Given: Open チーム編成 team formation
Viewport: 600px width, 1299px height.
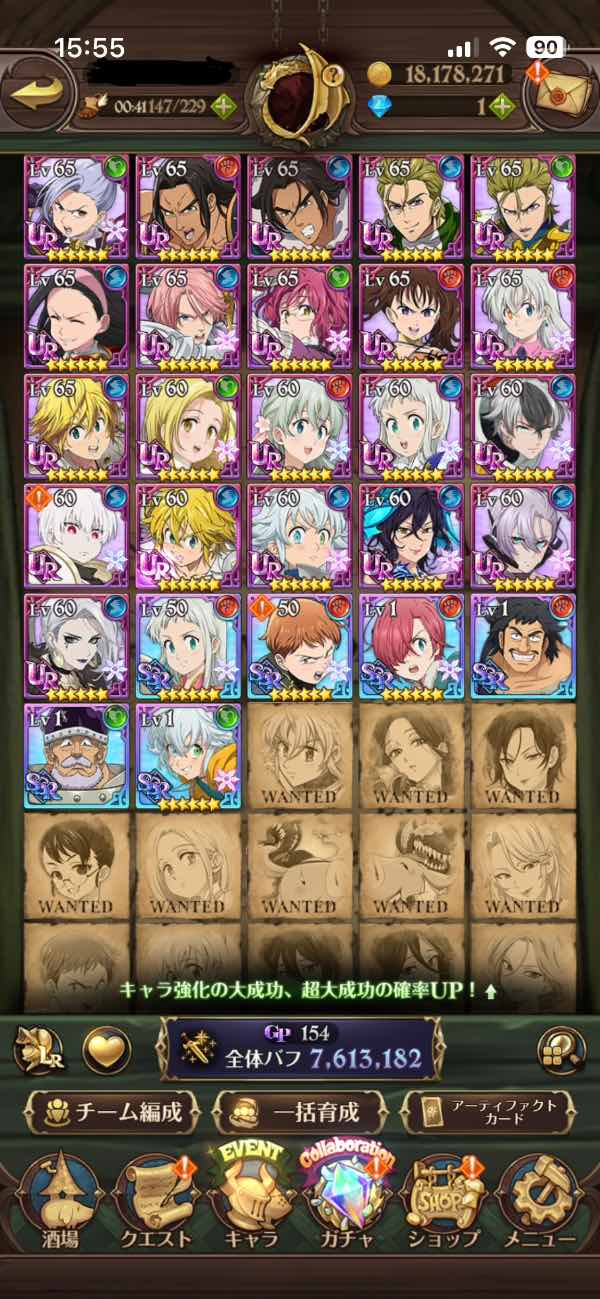Looking at the screenshot, I should [x=110, y=1111].
